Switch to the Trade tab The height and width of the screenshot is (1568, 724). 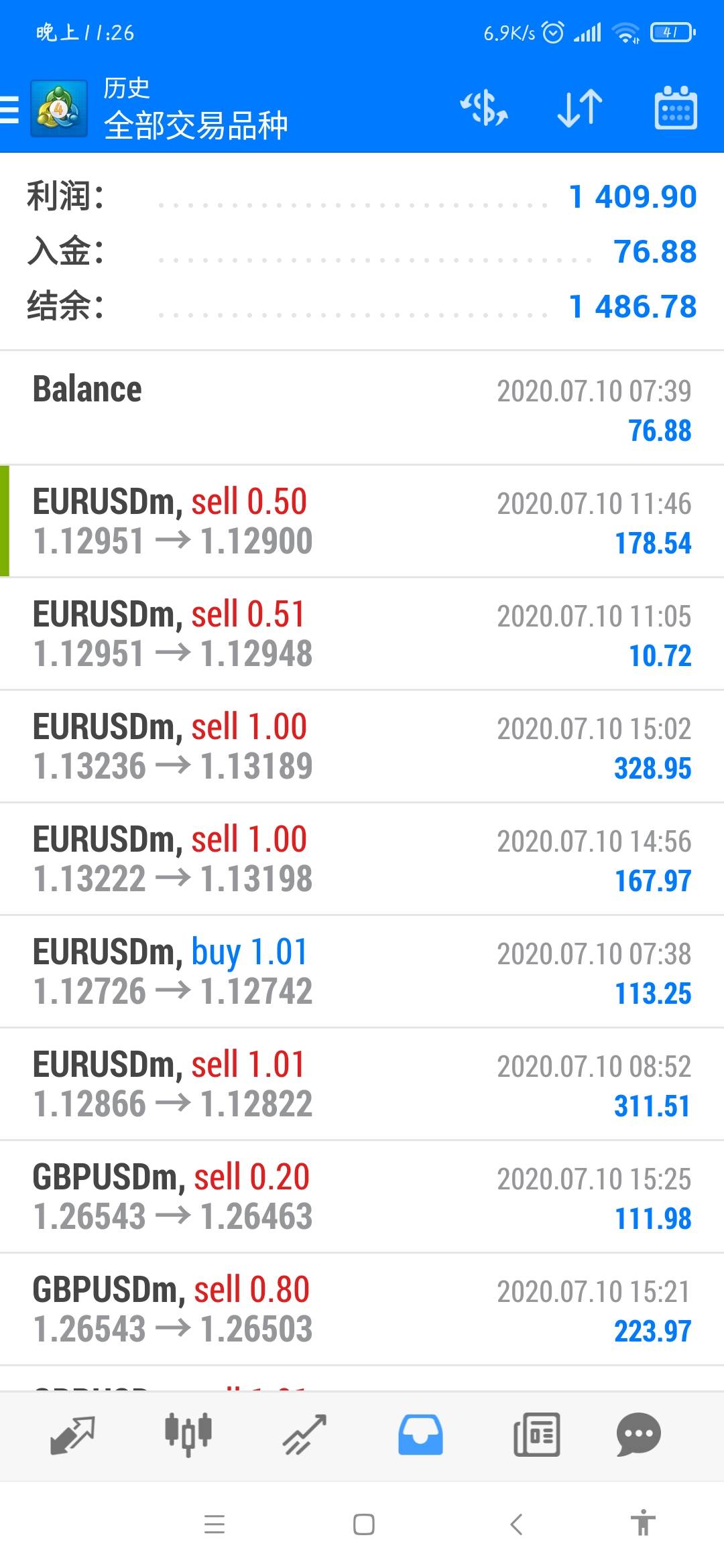click(304, 1435)
